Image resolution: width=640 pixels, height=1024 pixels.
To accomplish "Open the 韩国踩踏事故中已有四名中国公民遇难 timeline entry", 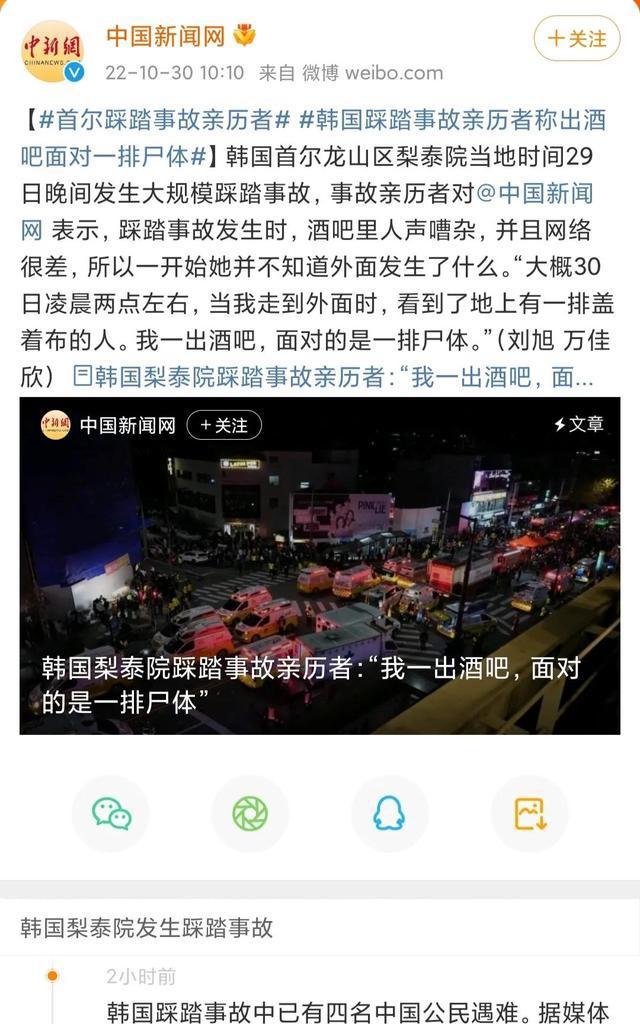I will pos(358,1012).
